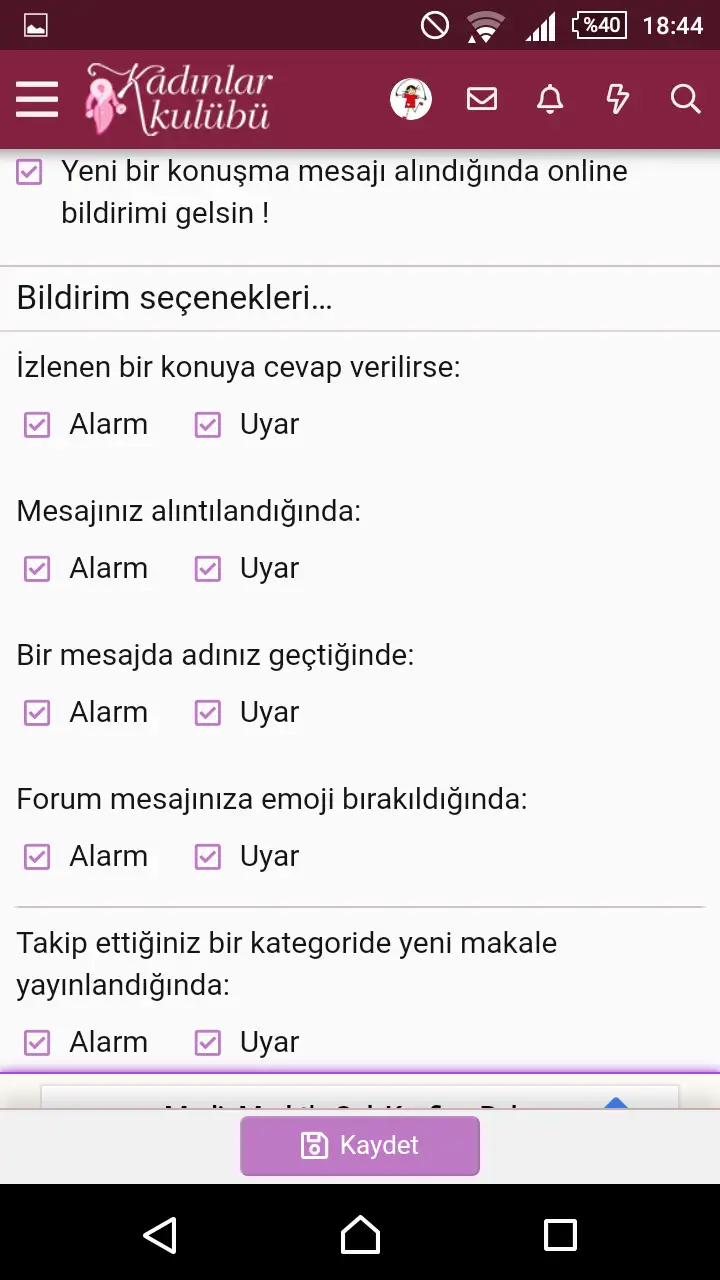The height and width of the screenshot is (1280, 720).
Task: Save settings with the Kaydet button
Action: (360, 1146)
